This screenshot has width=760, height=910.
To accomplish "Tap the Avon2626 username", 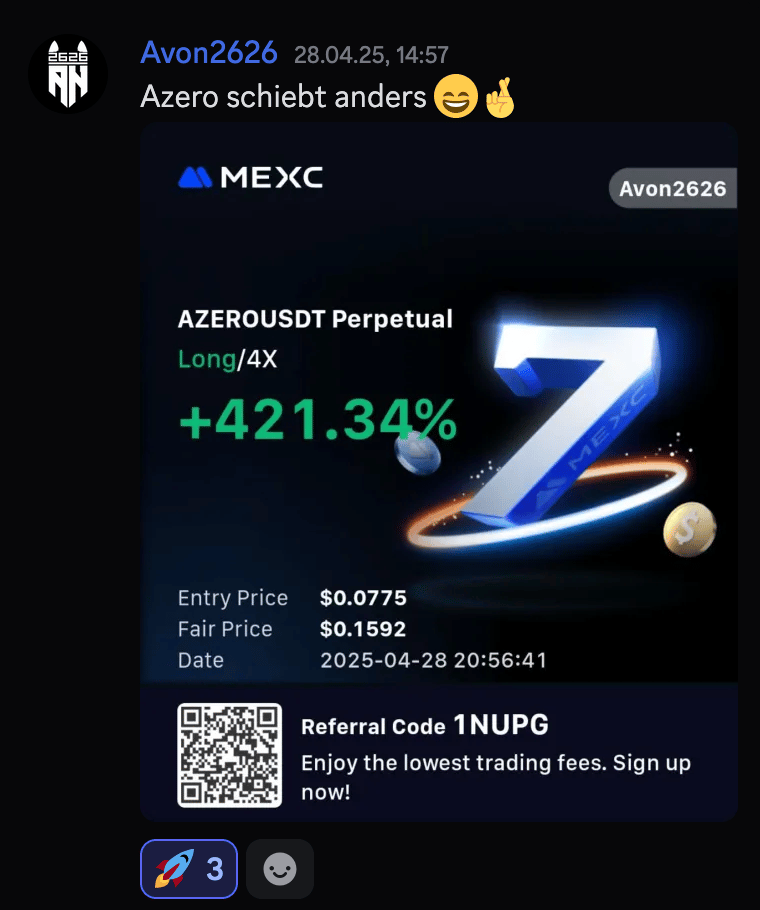I will [x=209, y=52].
